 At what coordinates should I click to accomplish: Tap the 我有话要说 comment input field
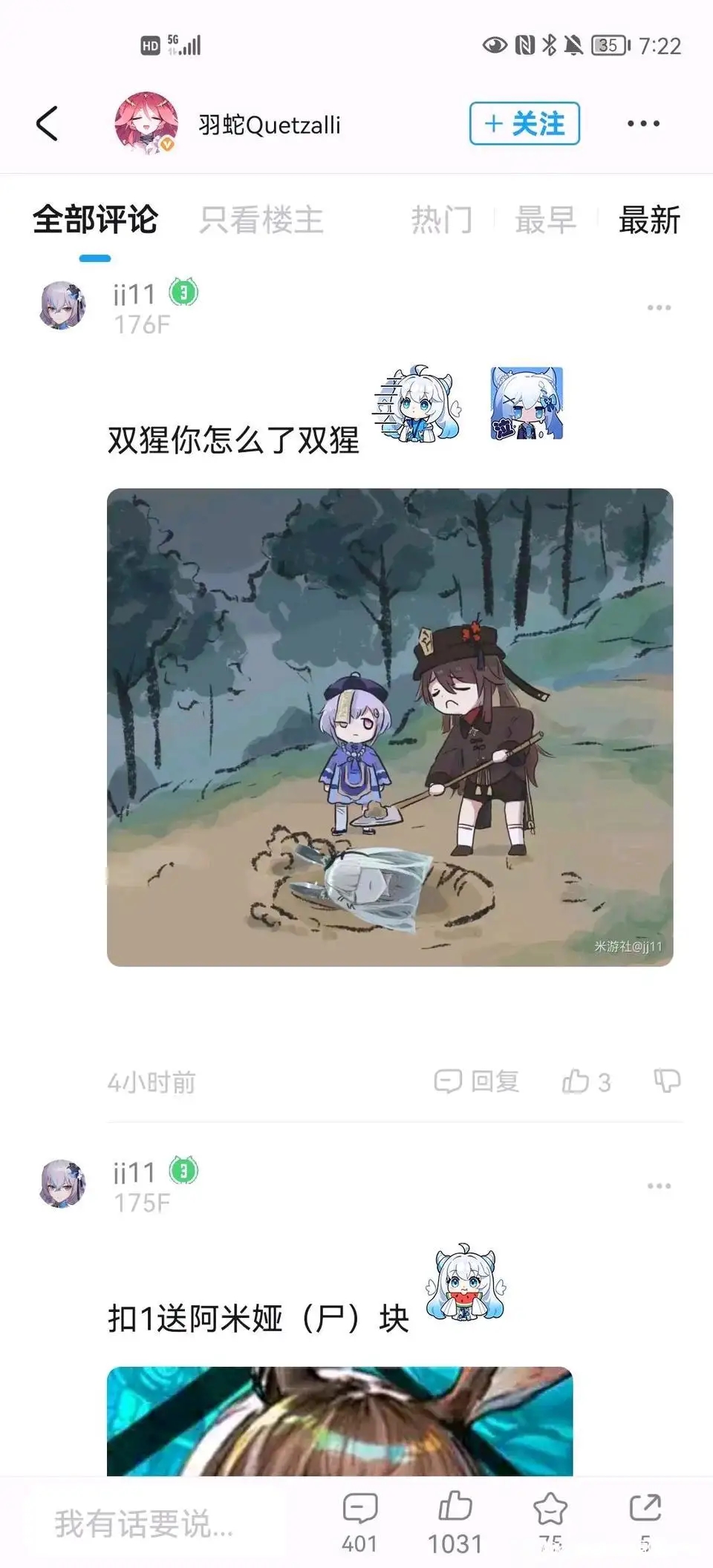point(144,1523)
